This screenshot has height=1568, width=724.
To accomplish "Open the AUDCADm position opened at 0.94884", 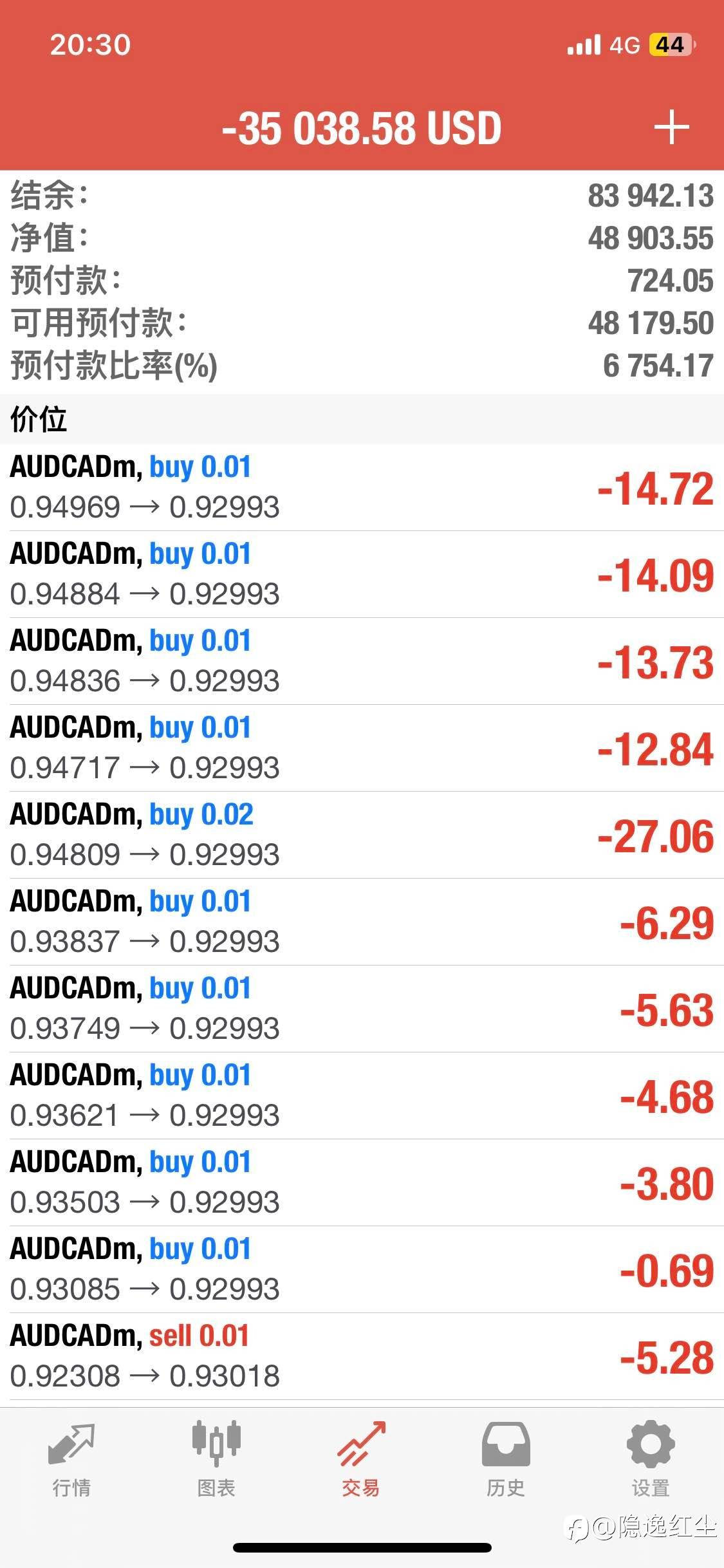I will click(362, 574).
